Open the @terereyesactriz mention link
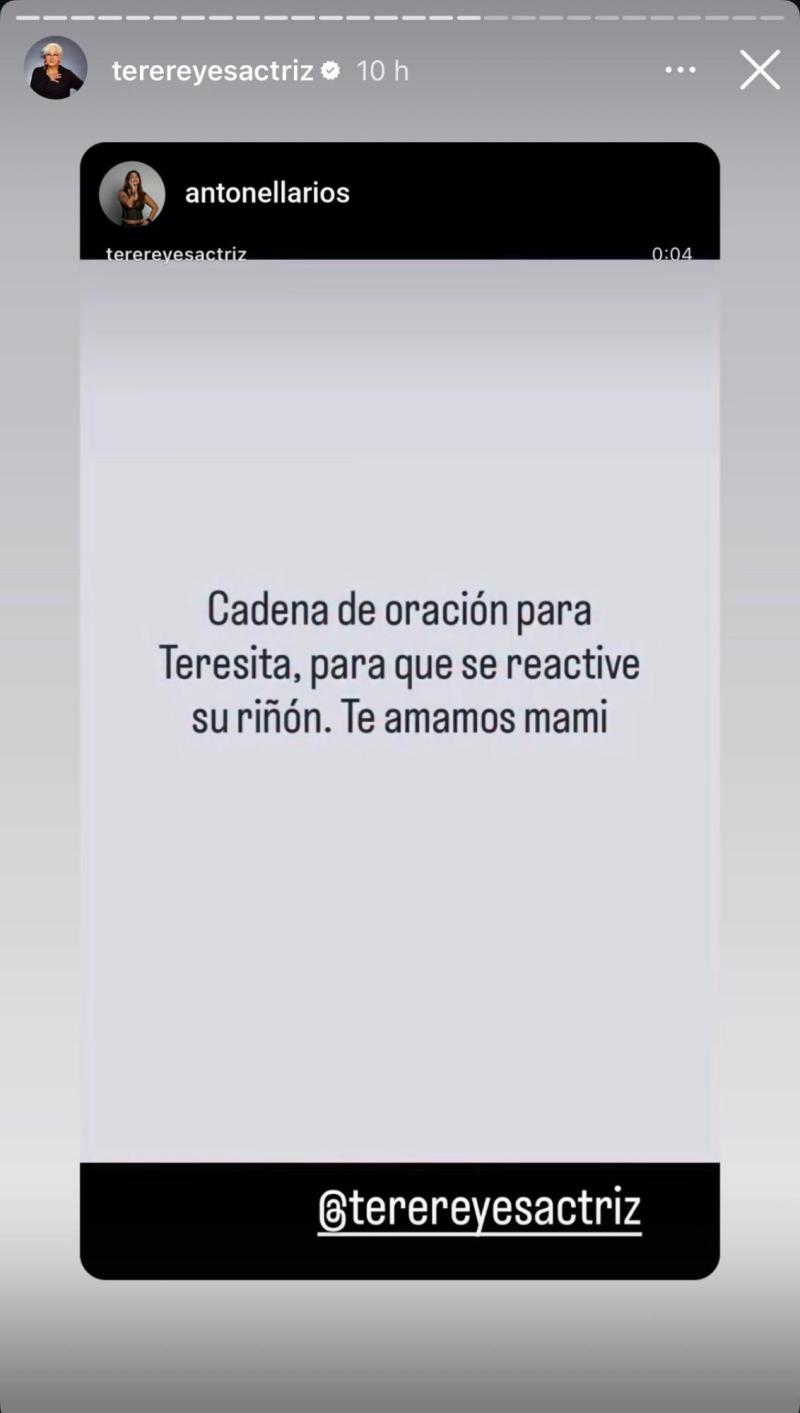800x1413 pixels. click(x=479, y=1209)
